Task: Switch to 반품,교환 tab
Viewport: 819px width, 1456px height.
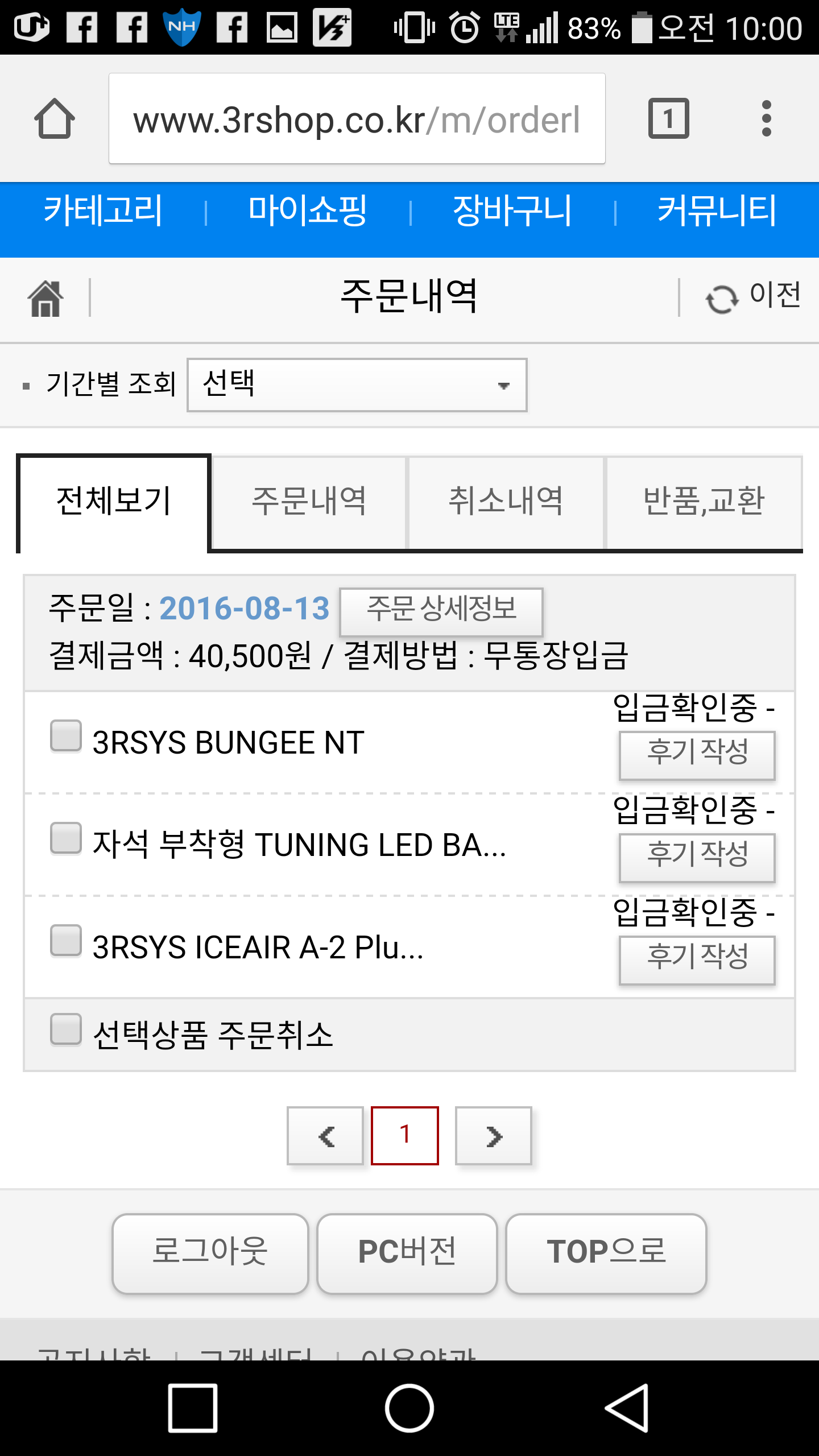Action: (x=704, y=502)
